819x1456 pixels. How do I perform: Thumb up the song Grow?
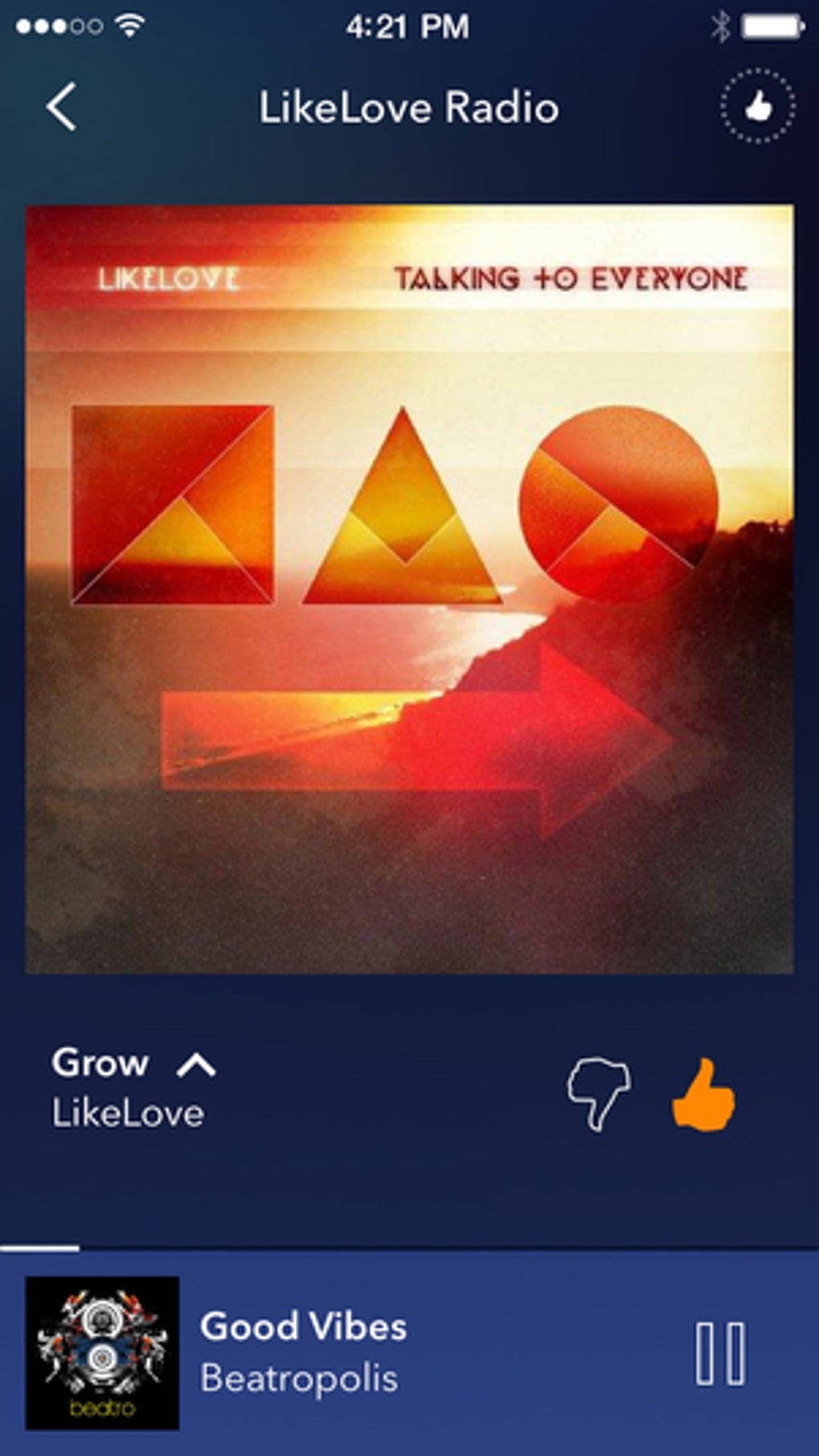(x=703, y=1093)
